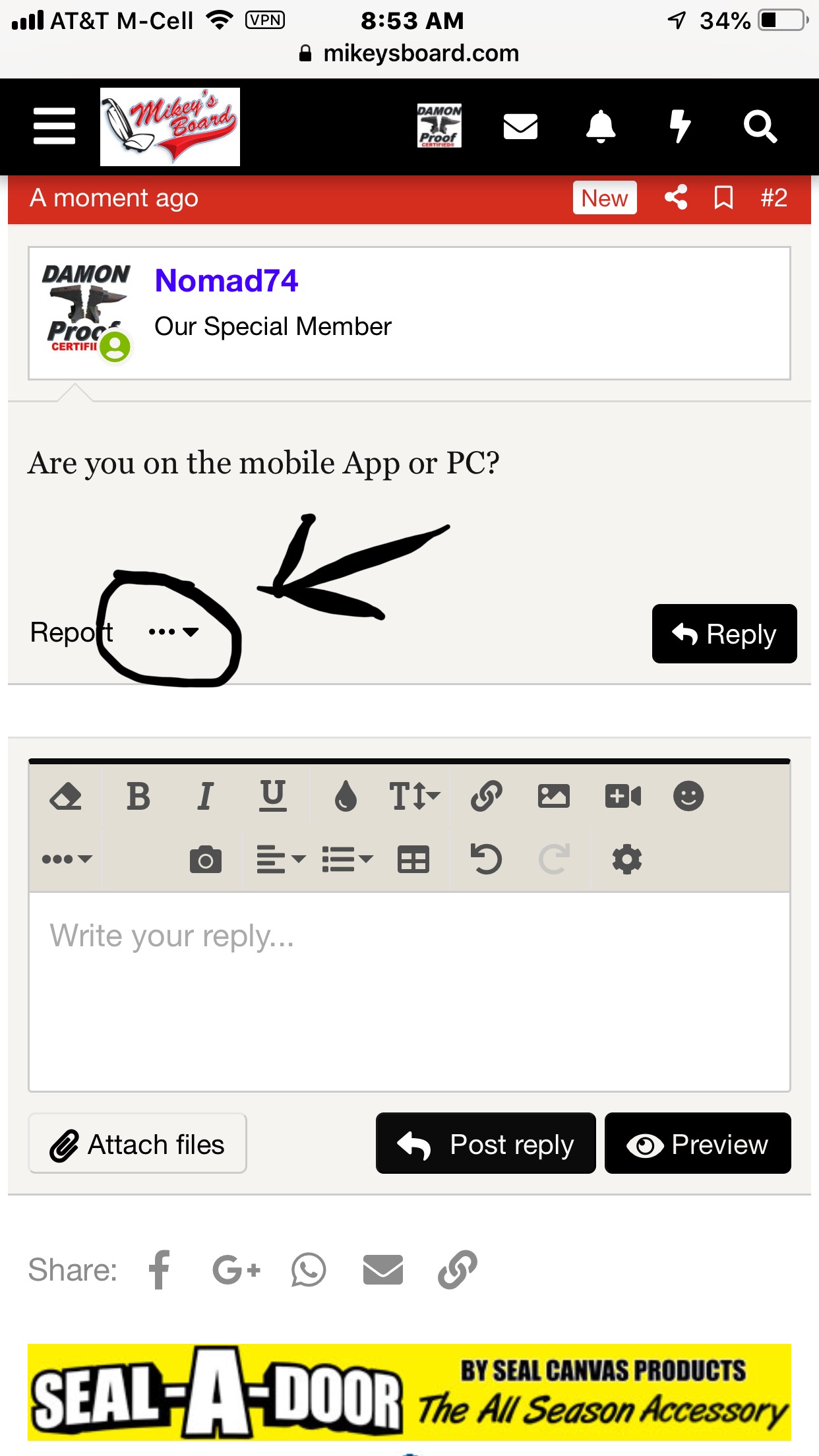Insert an image into the reply
This screenshot has height=1456, width=819.
click(553, 797)
